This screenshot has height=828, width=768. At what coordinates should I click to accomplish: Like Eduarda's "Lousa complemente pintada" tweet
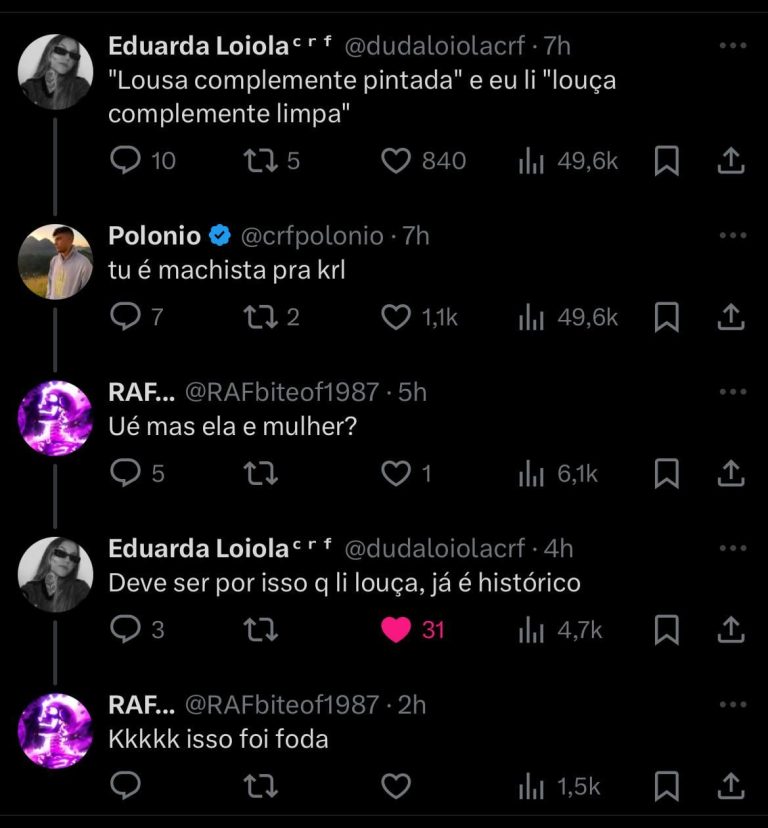(398, 160)
